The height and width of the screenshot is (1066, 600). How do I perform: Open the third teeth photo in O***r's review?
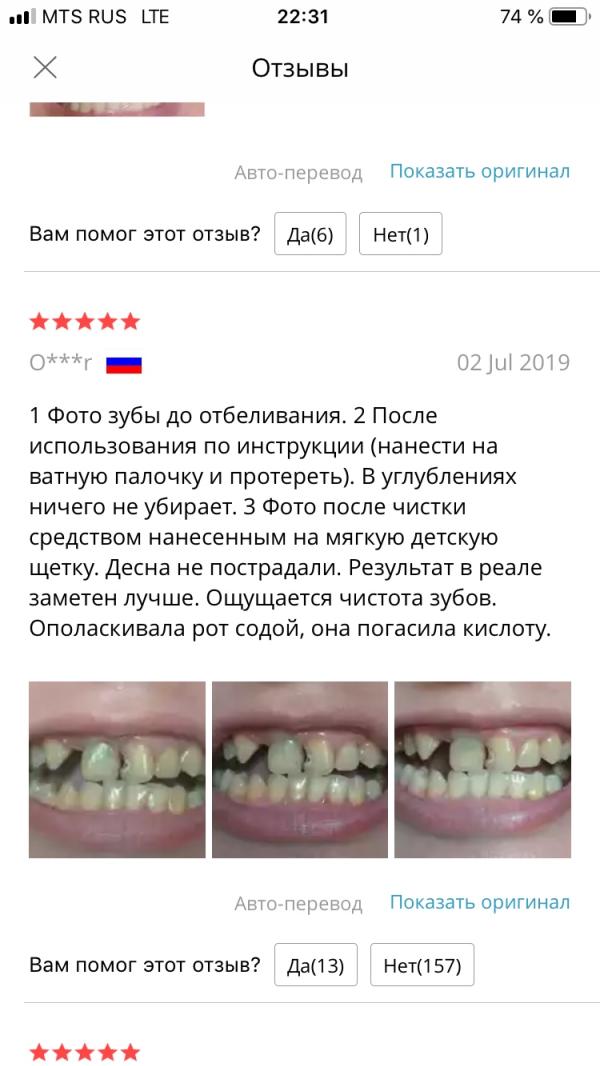tap(482, 770)
